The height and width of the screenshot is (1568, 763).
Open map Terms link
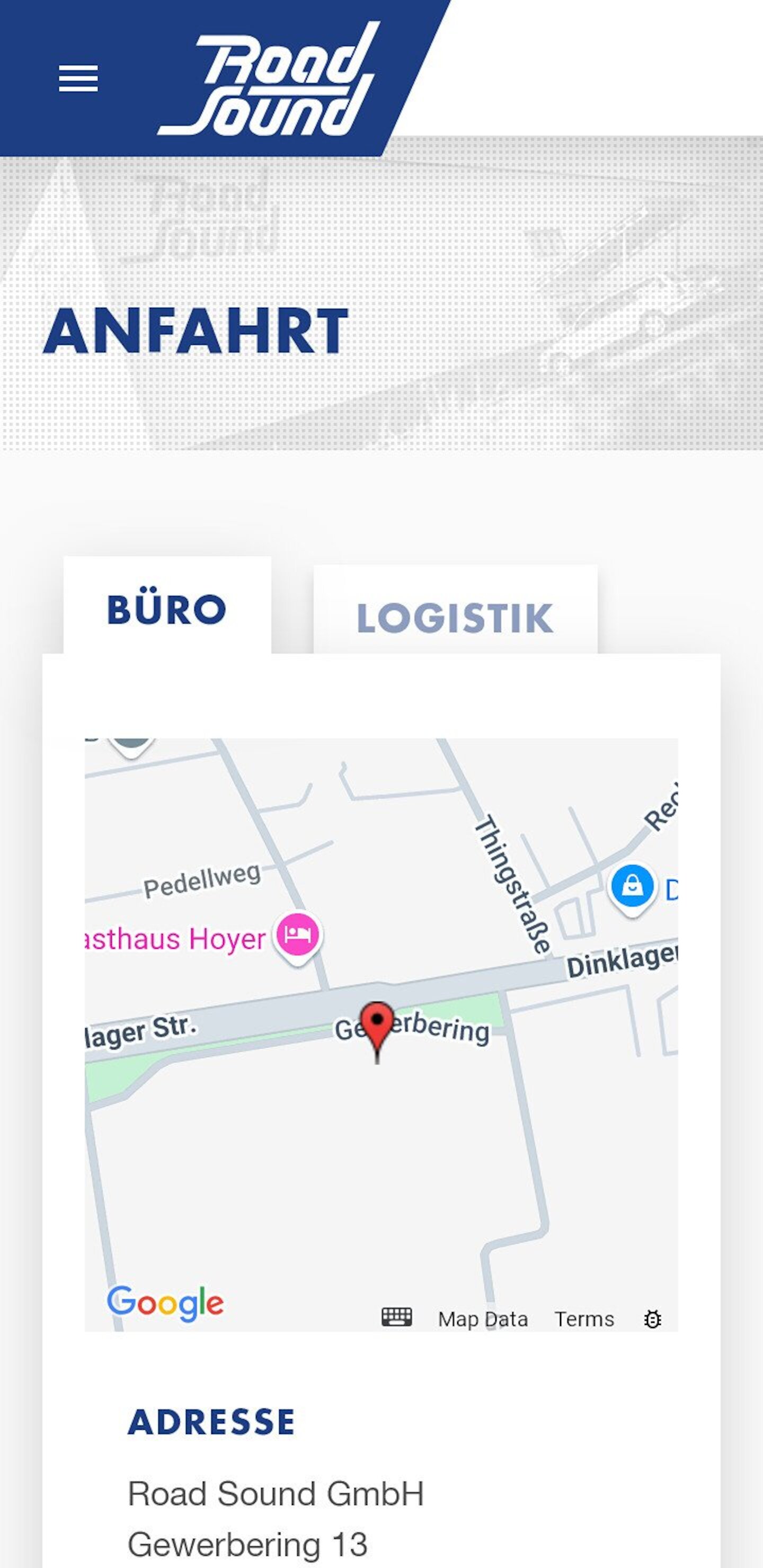click(583, 1319)
